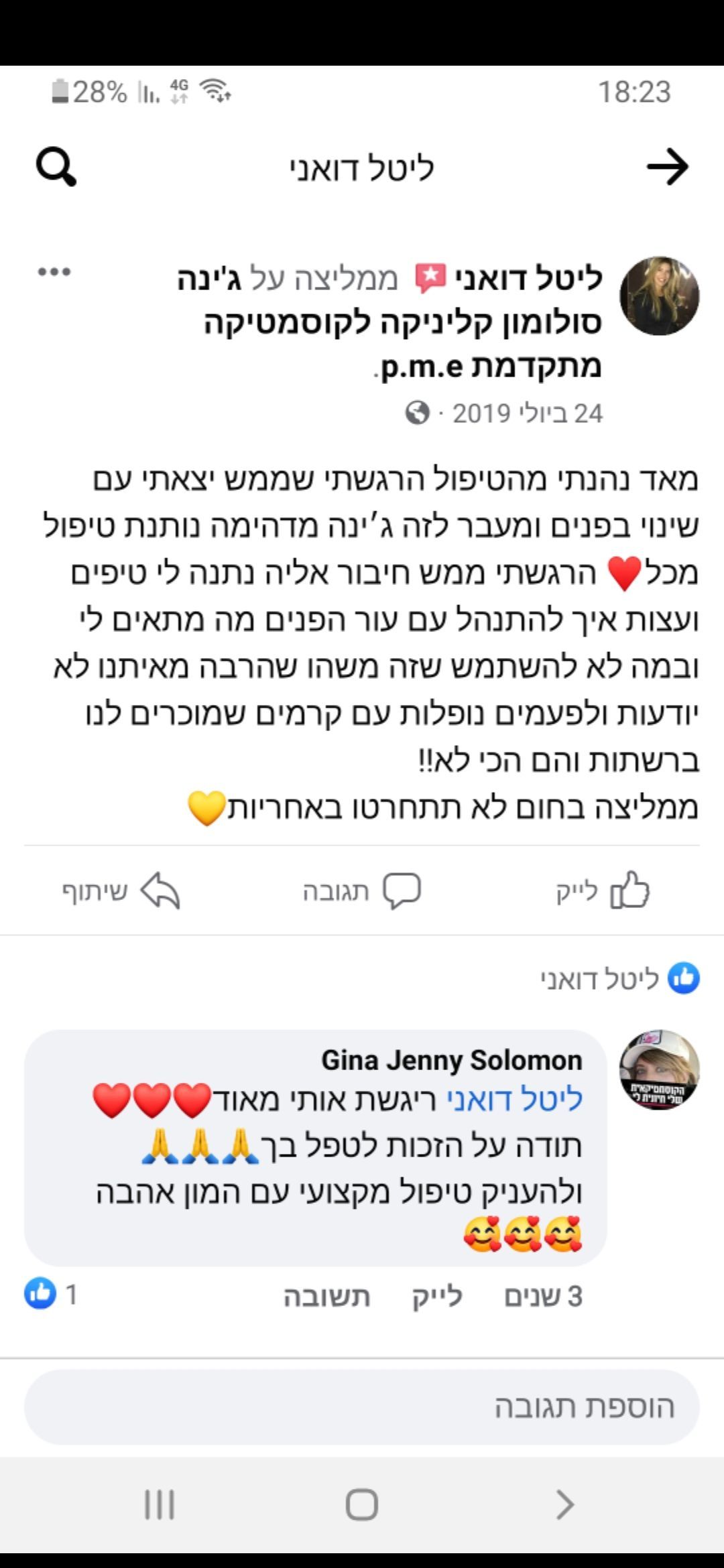Image resolution: width=724 pixels, height=1568 pixels.
Task: Open Gina Jenny Solomon's name link
Action: pyautogui.click(x=451, y=1060)
